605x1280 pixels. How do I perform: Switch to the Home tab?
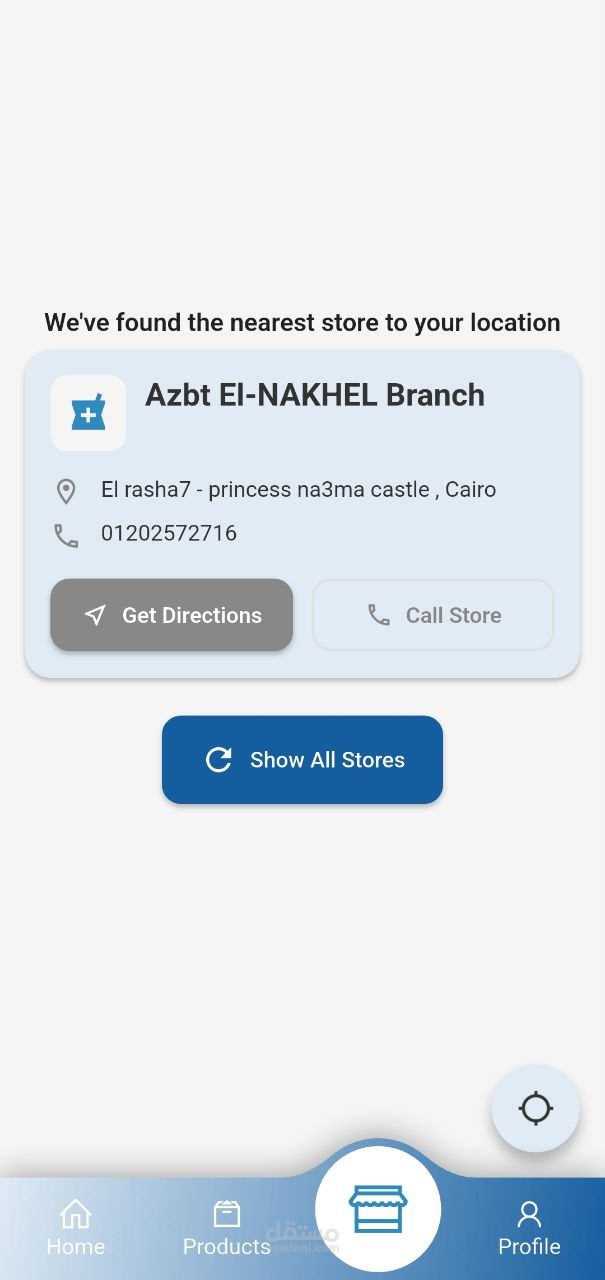click(x=76, y=1229)
